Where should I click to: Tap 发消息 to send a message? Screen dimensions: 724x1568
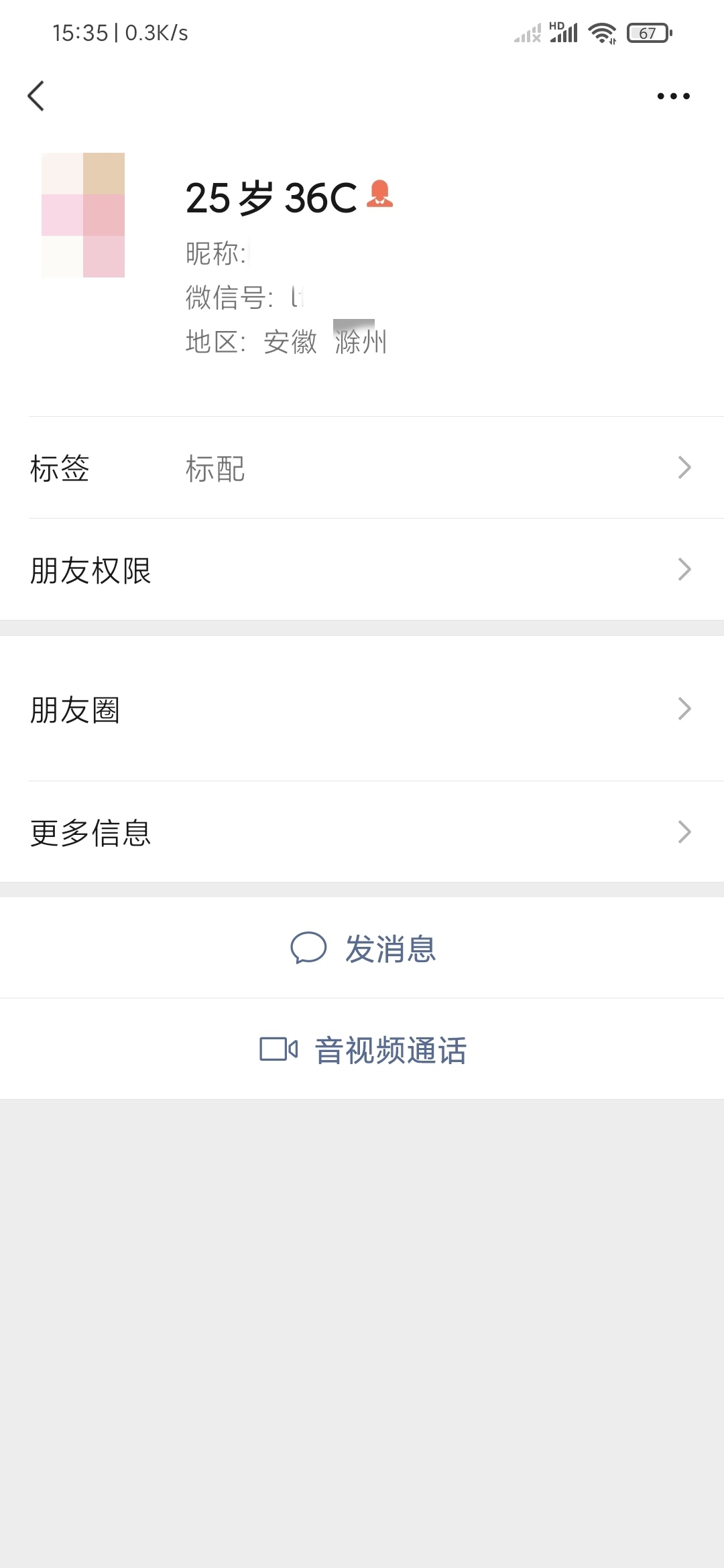363,948
